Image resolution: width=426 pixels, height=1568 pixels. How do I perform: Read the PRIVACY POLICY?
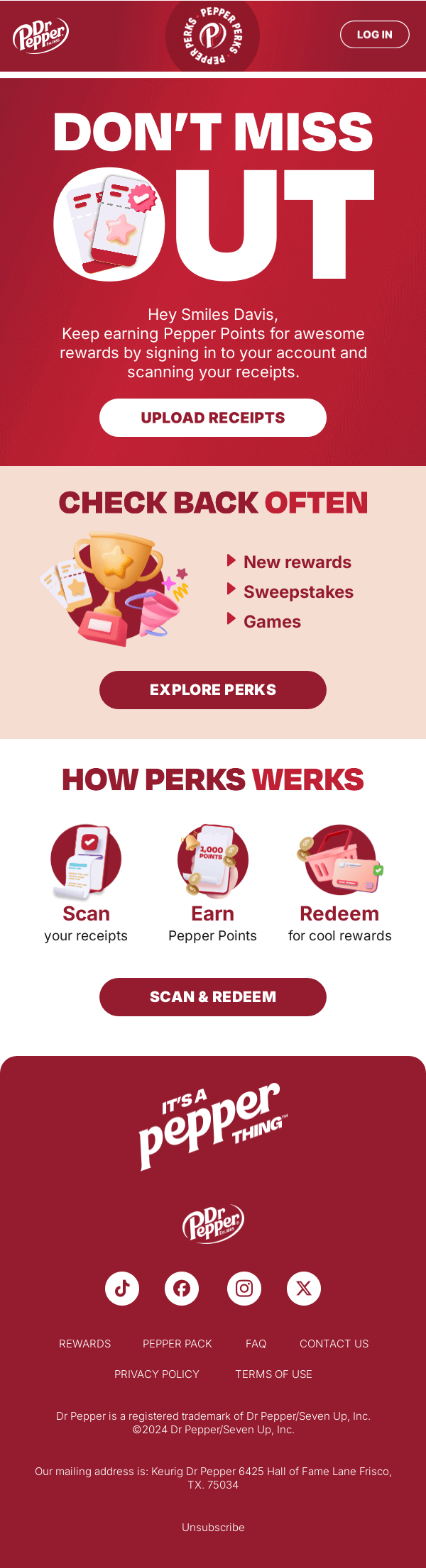[157, 1374]
